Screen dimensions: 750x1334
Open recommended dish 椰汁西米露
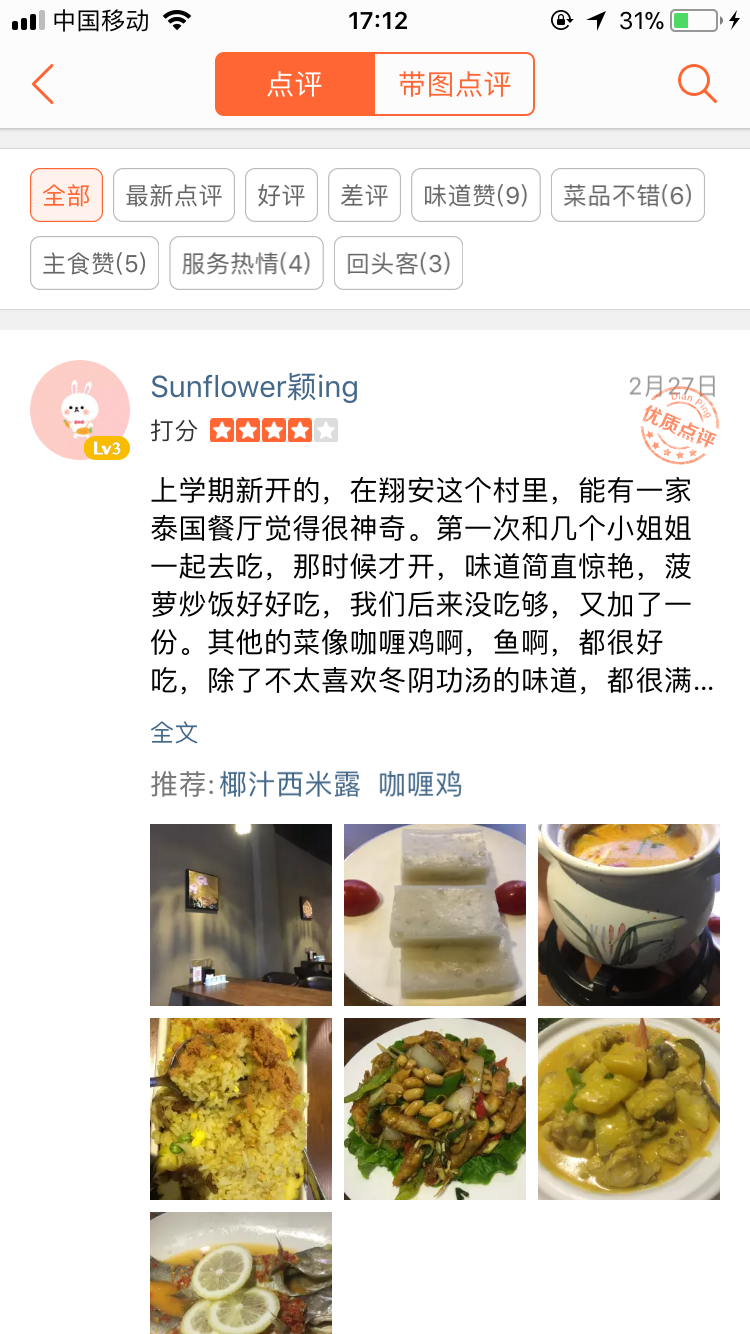[290, 785]
